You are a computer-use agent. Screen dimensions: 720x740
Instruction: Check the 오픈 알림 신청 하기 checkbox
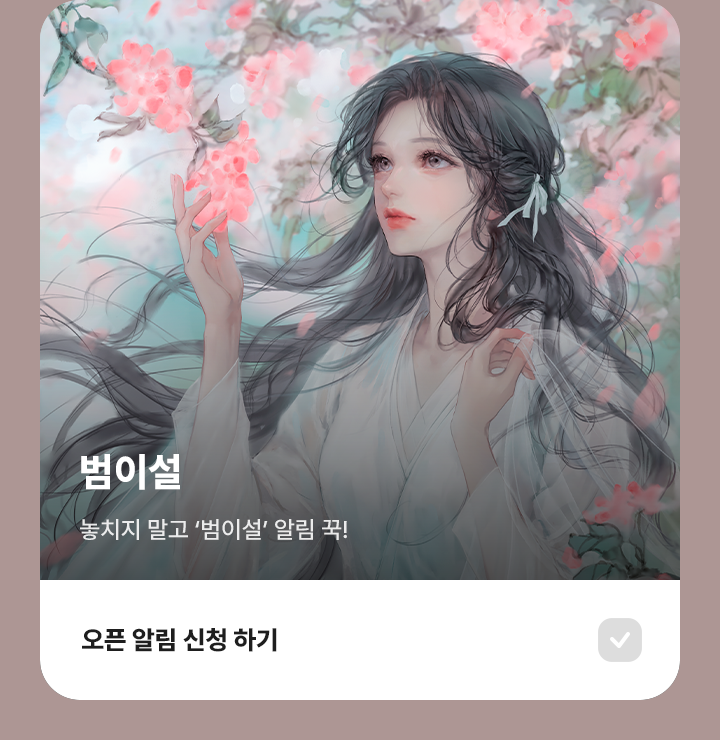(619, 640)
